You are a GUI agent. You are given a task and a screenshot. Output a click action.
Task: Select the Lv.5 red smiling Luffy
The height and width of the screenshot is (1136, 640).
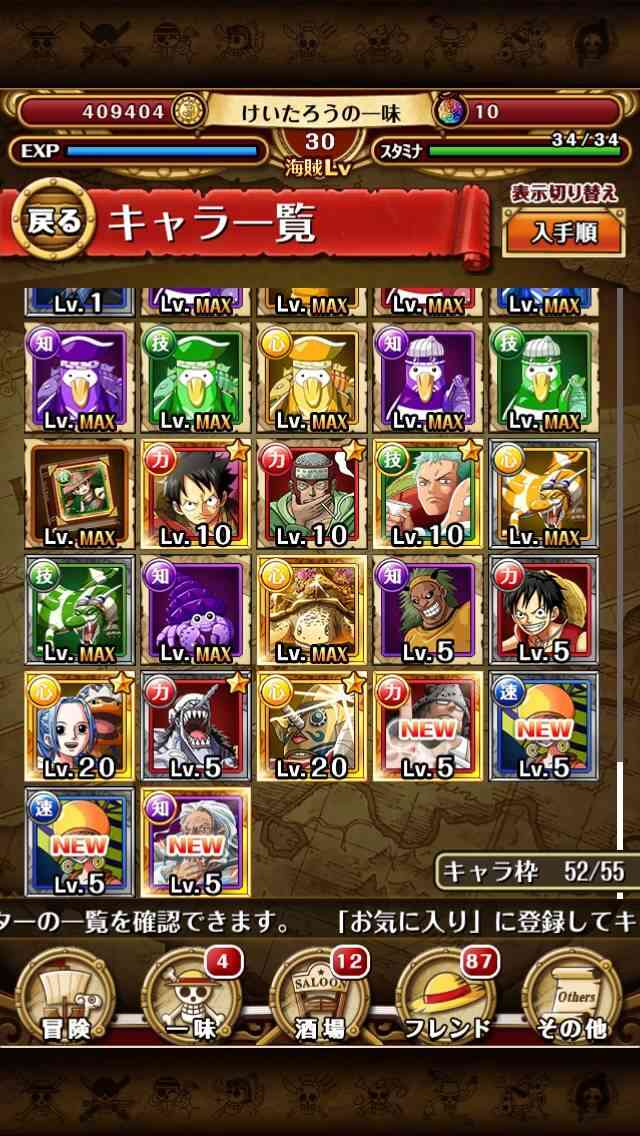[544, 610]
